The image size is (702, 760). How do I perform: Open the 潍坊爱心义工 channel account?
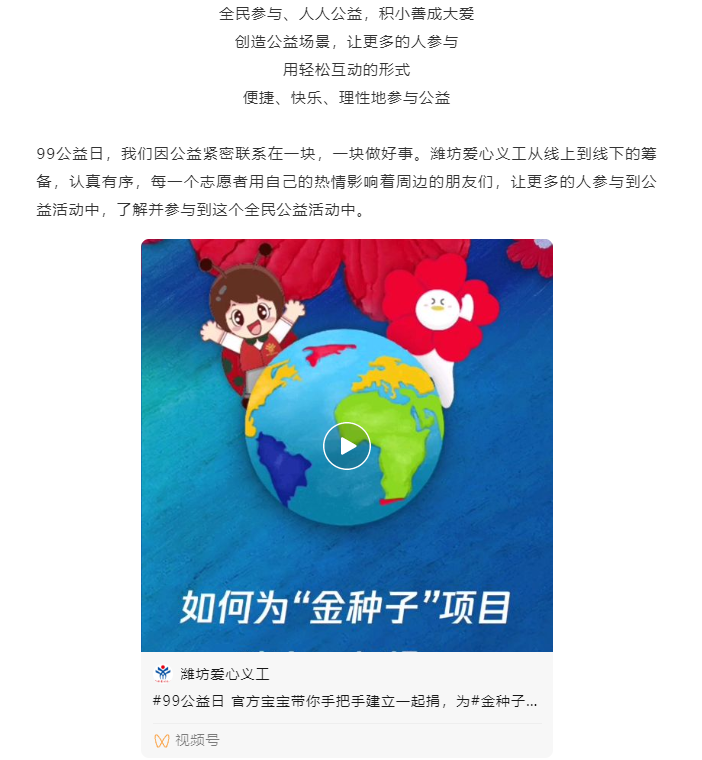(224, 674)
